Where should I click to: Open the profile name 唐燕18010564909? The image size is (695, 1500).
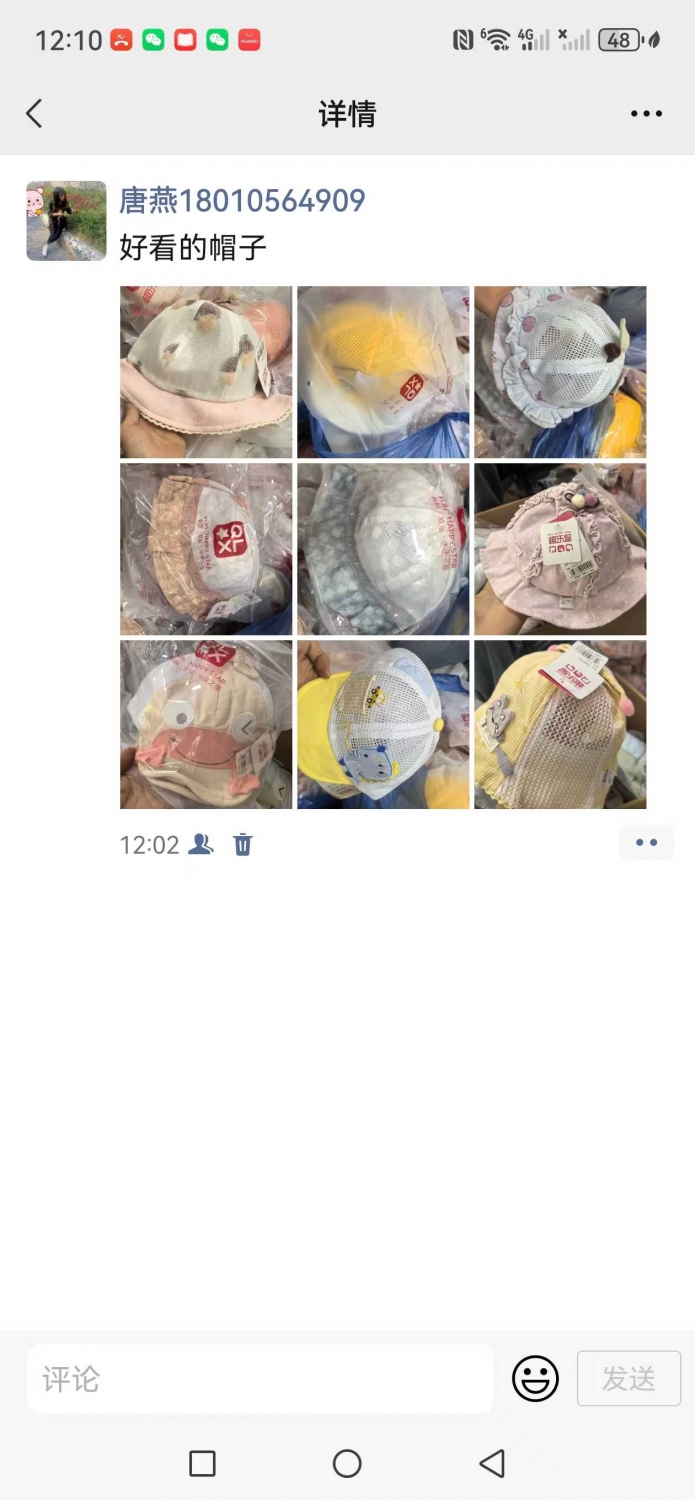click(x=242, y=200)
